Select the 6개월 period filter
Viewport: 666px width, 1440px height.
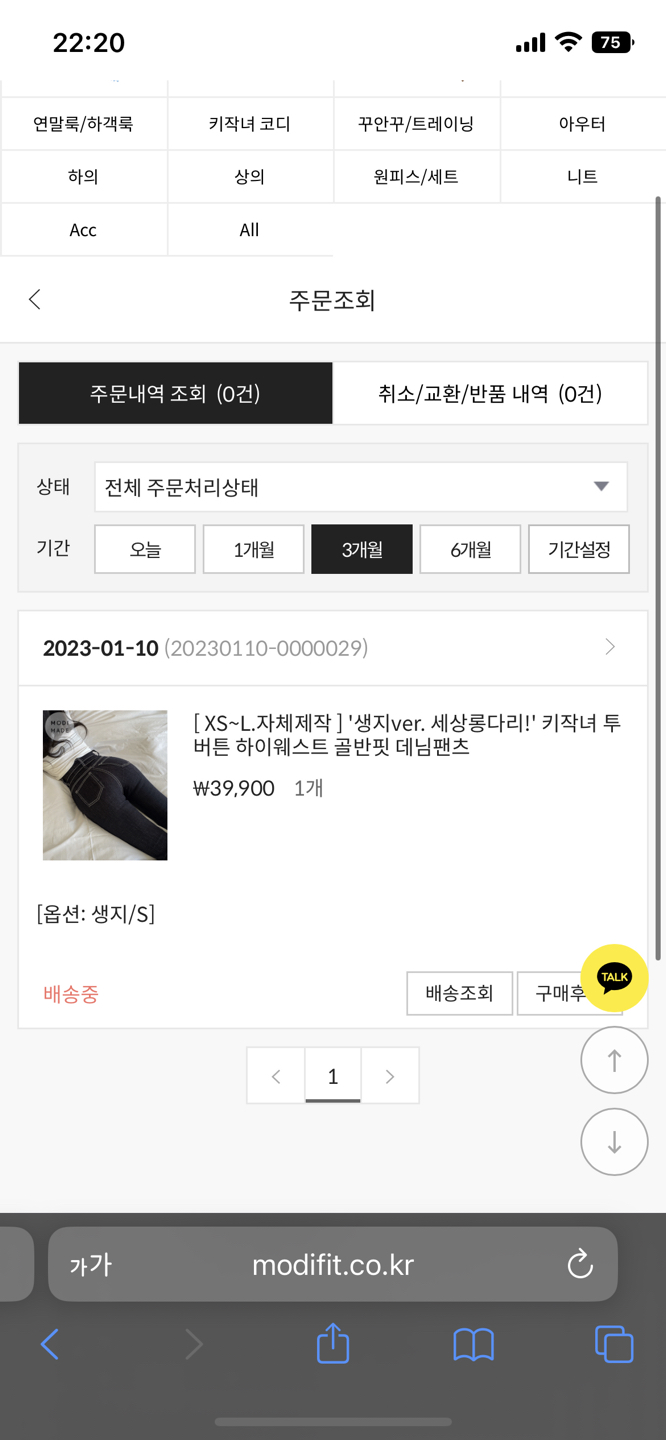coord(470,549)
